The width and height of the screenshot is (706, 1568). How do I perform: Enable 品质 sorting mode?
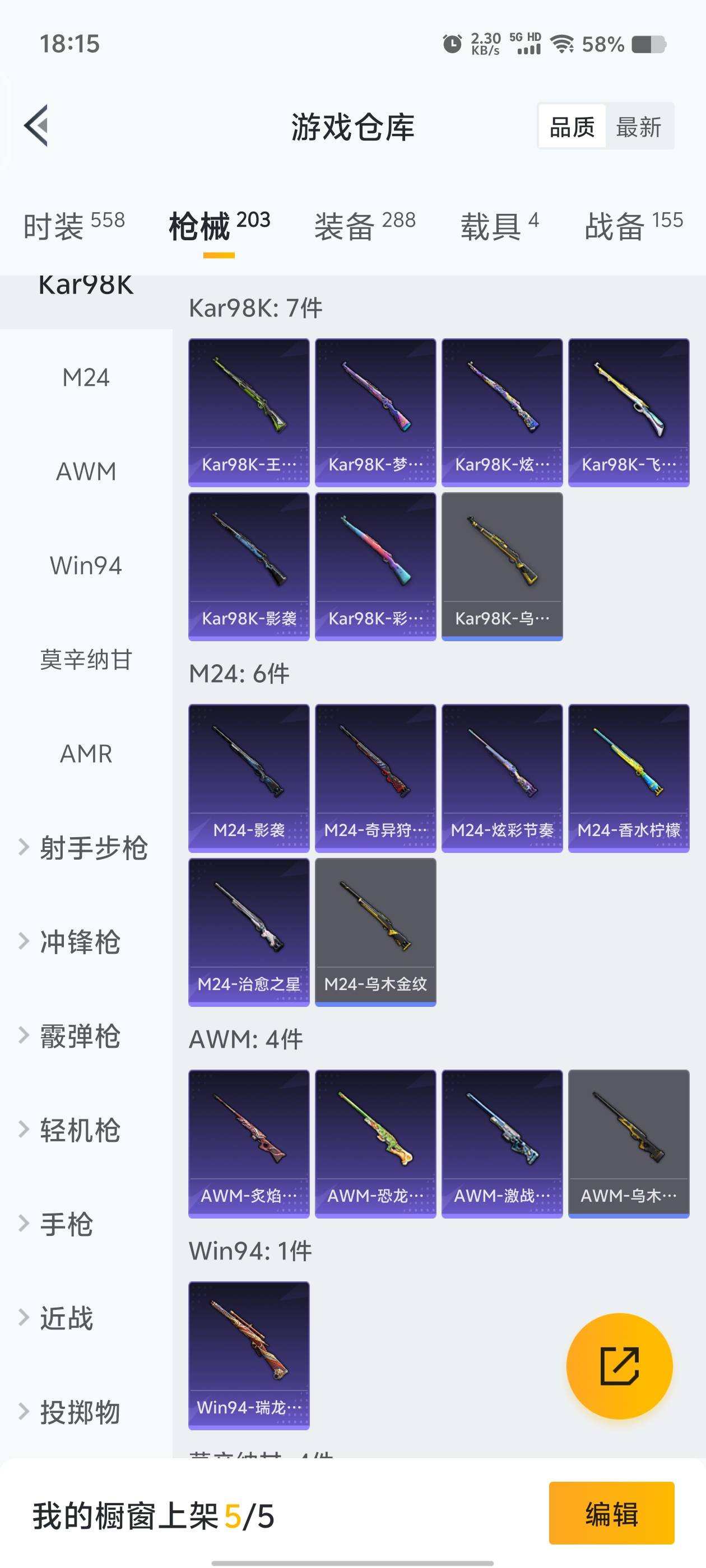[x=572, y=127]
